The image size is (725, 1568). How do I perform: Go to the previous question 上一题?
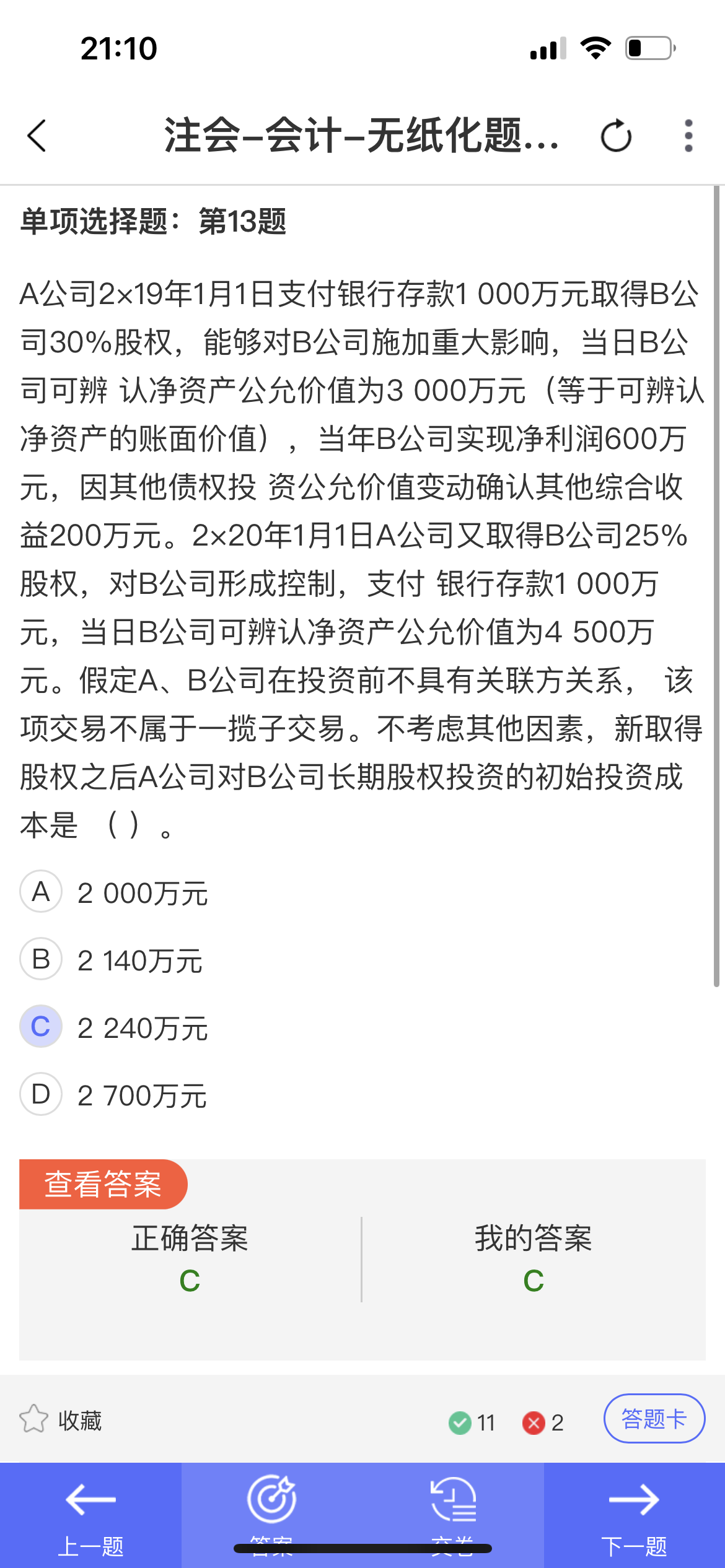(x=90, y=1515)
